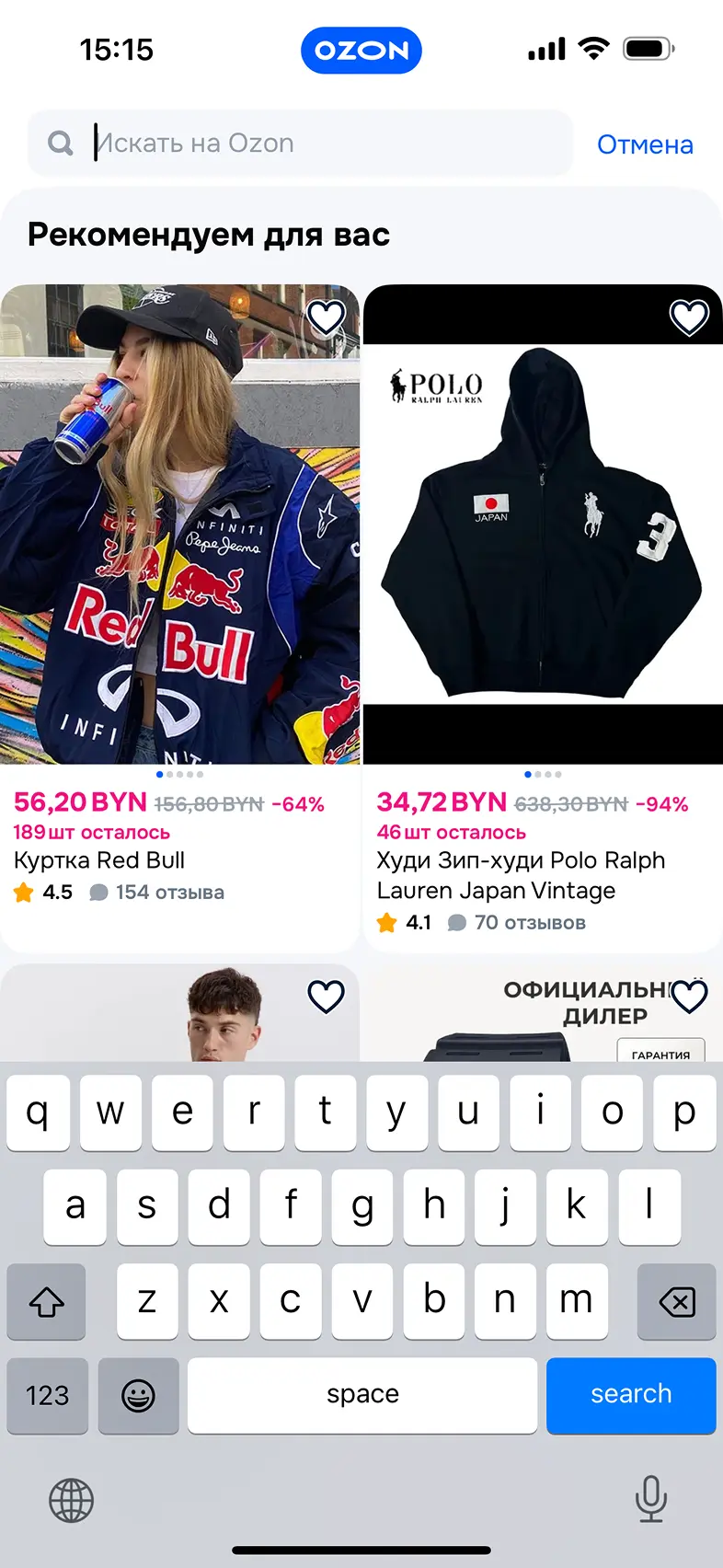The image size is (723, 1568).
Task: Enable shift on the keyboard
Action: point(46,1301)
